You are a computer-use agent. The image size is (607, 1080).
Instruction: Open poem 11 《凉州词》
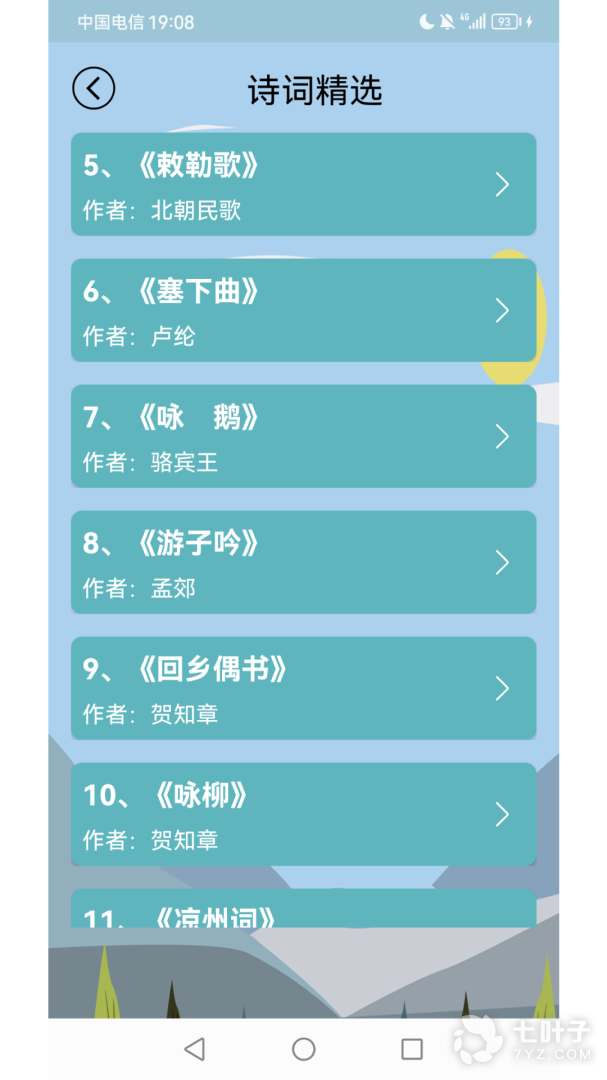(x=303, y=910)
